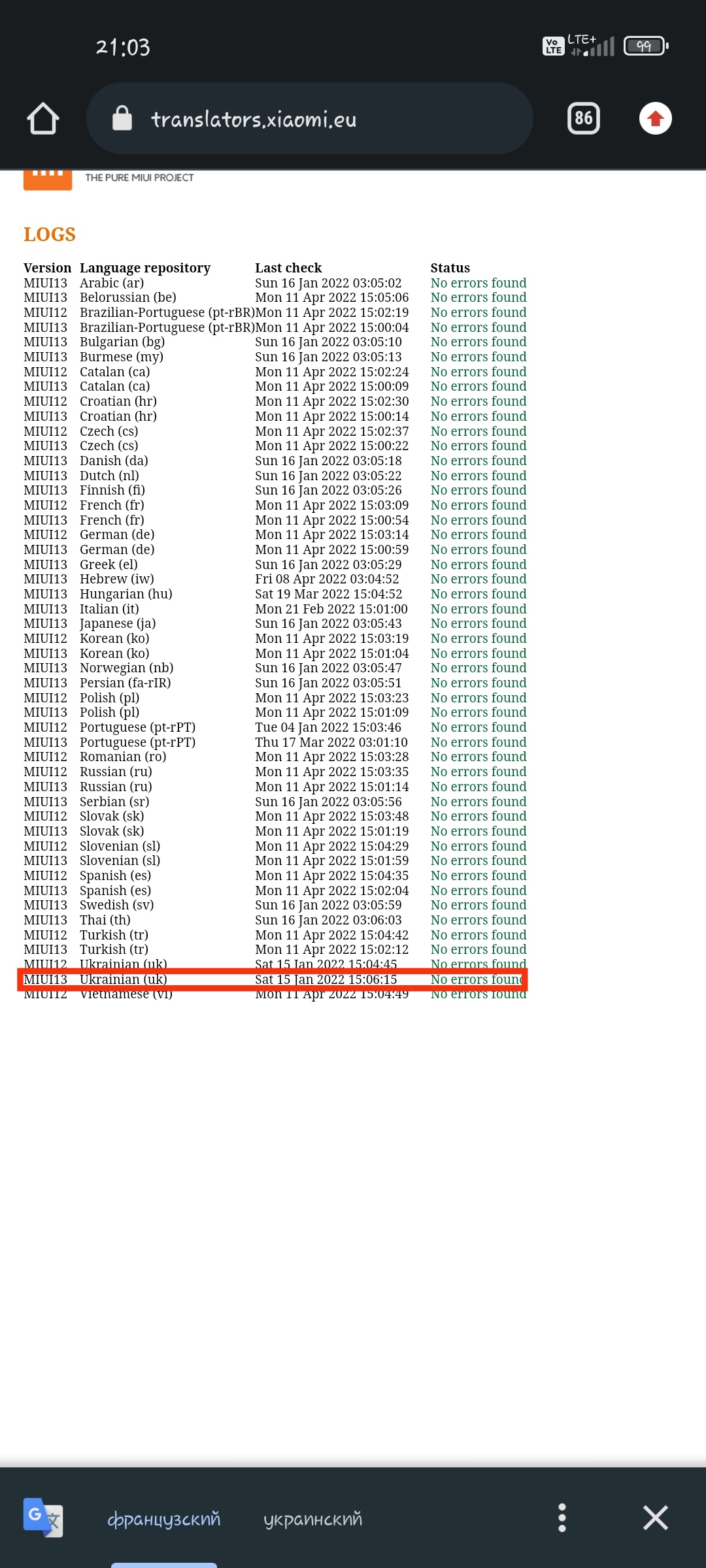Screen dimensions: 706x1568
Task: Open the tab switcher showing 86 tabs
Action: pyautogui.click(x=583, y=119)
